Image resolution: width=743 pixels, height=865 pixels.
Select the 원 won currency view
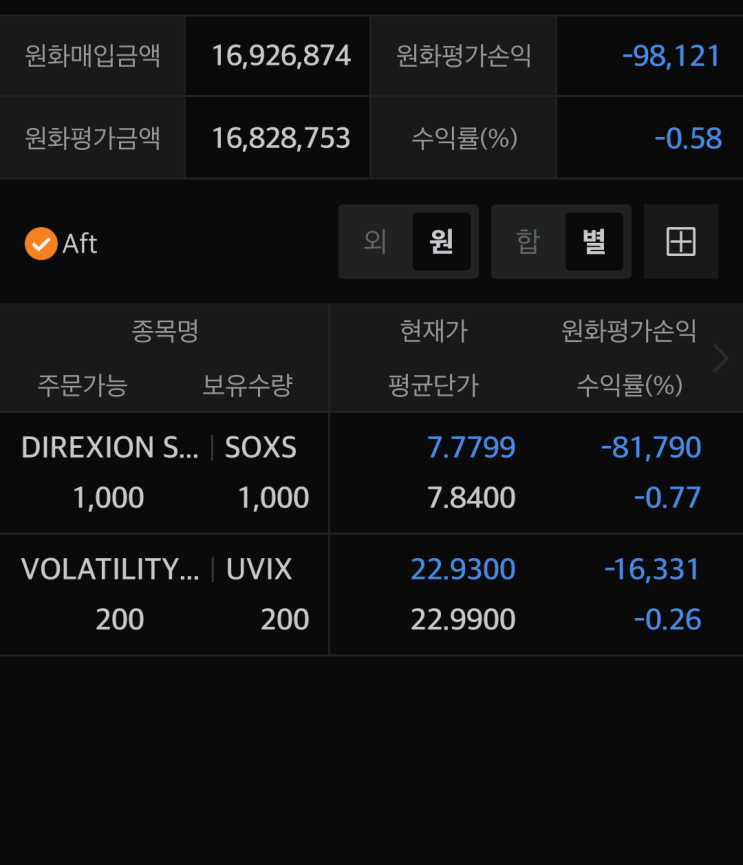[x=441, y=242]
